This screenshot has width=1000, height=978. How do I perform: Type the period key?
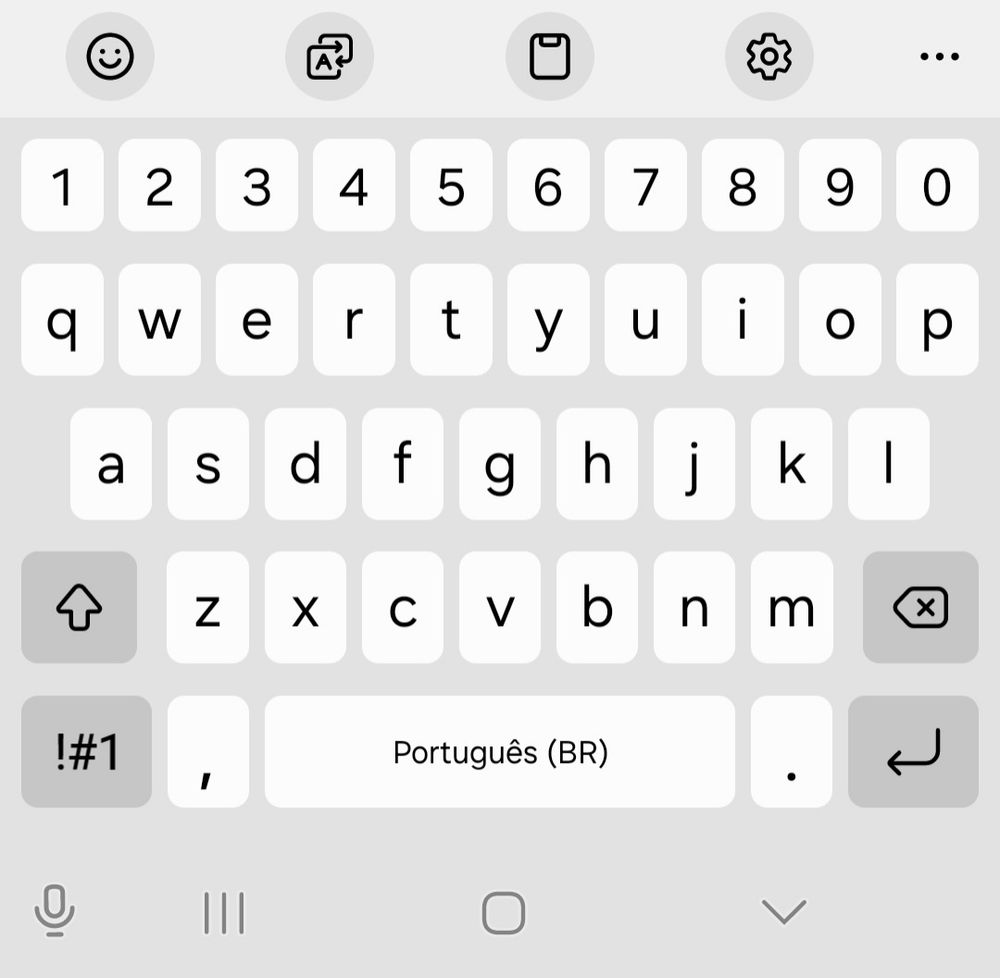coord(791,752)
